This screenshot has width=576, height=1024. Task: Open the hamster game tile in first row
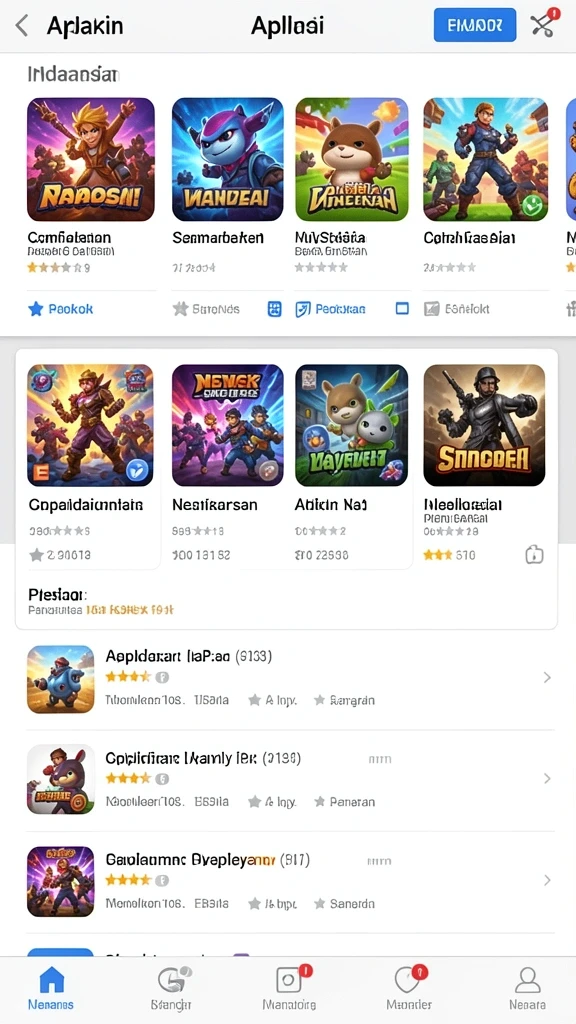click(351, 159)
